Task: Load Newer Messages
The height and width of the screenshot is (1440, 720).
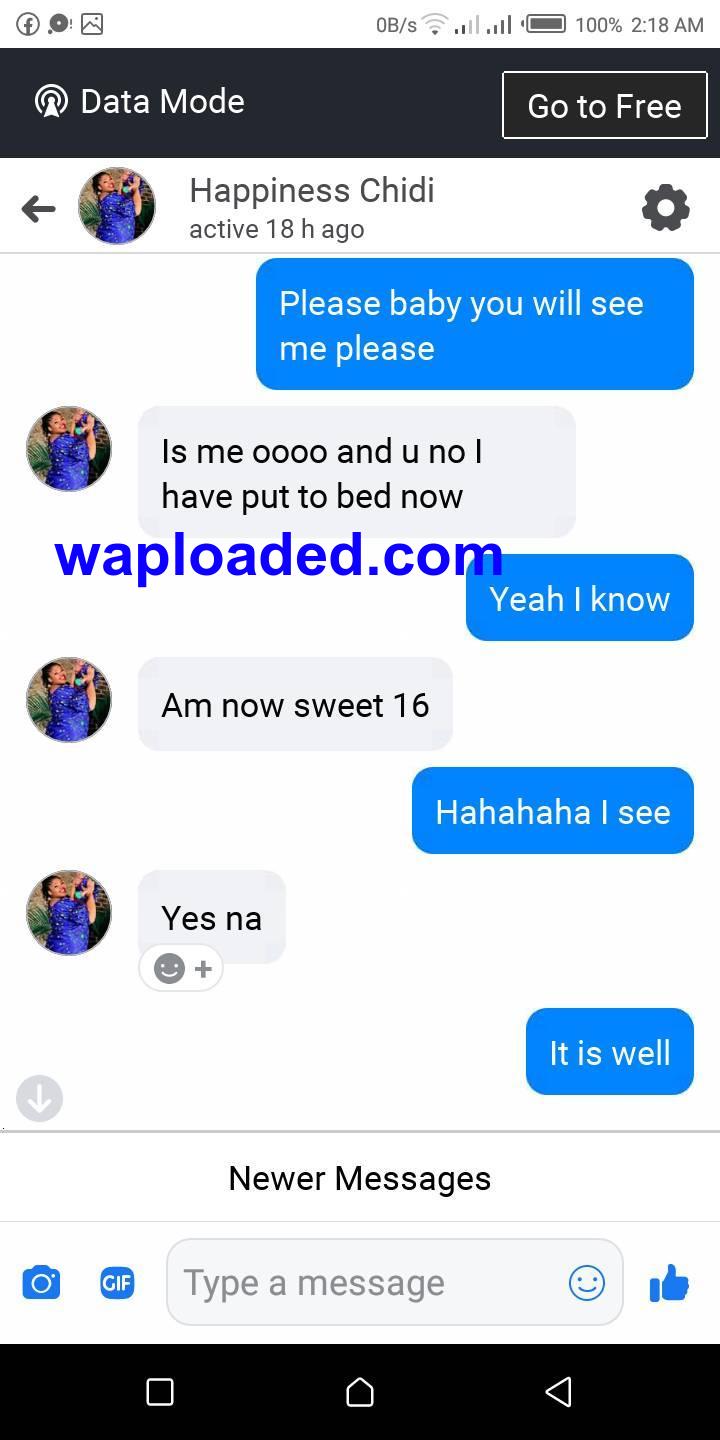Action: (x=360, y=1178)
